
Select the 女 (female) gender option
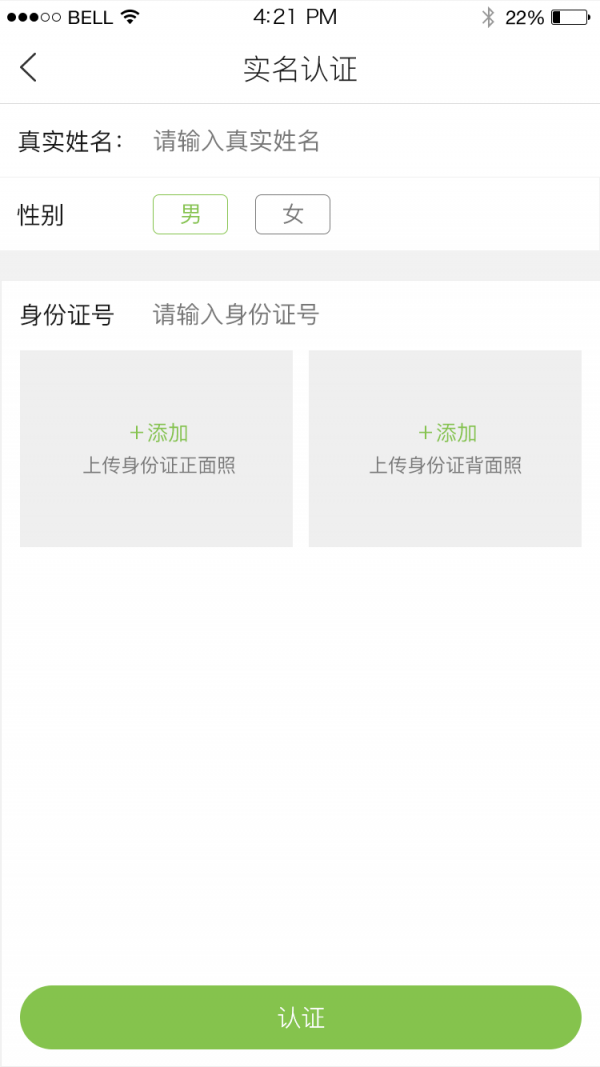pos(293,214)
